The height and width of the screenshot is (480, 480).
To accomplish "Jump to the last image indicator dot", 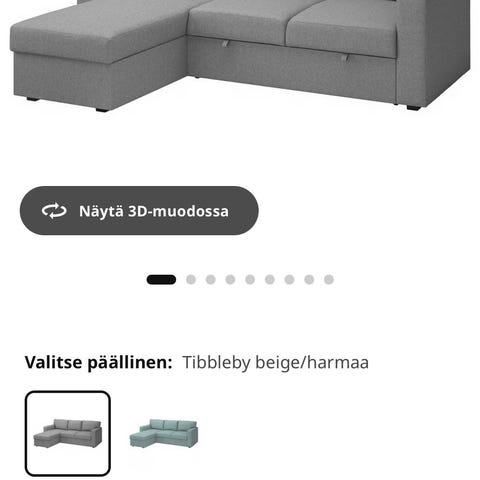I will click(329, 279).
